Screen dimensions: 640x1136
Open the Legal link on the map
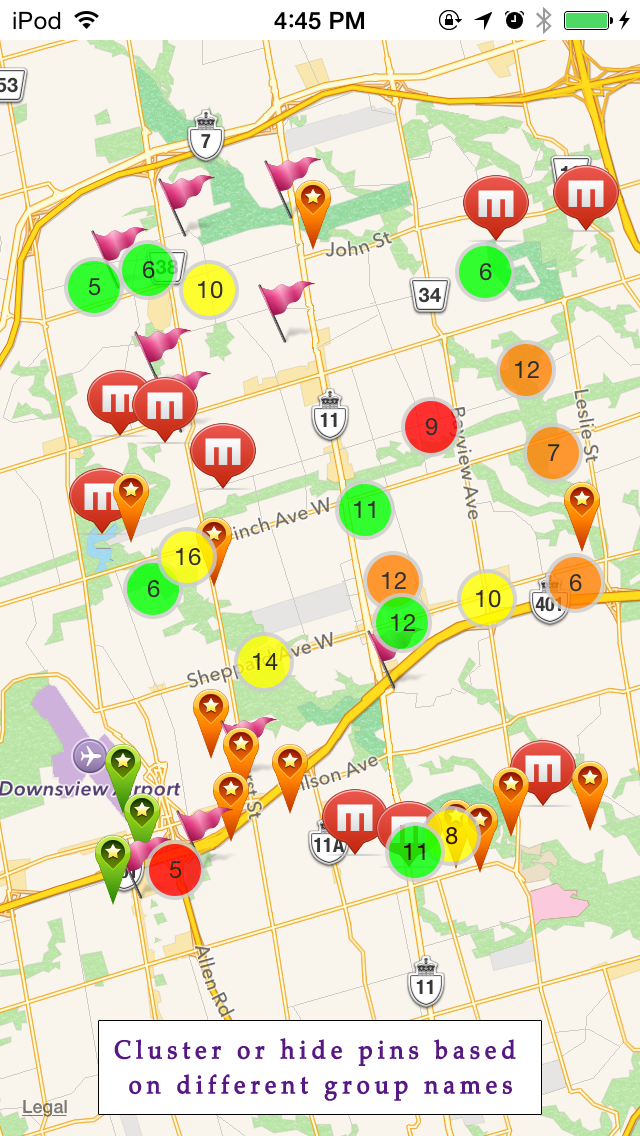click(x=45, y=1107)
